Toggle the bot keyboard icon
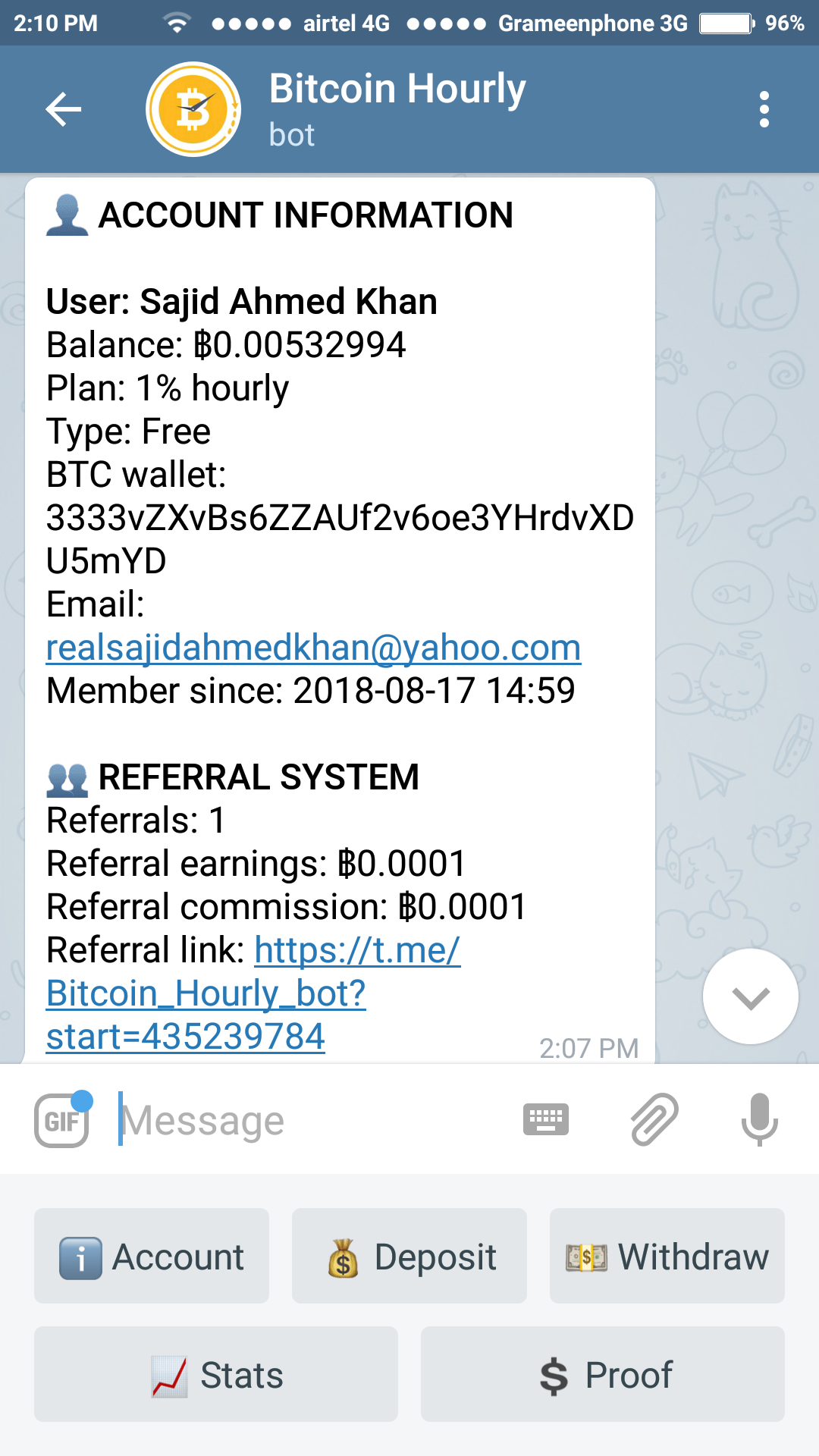 (x=546, y=1119)
